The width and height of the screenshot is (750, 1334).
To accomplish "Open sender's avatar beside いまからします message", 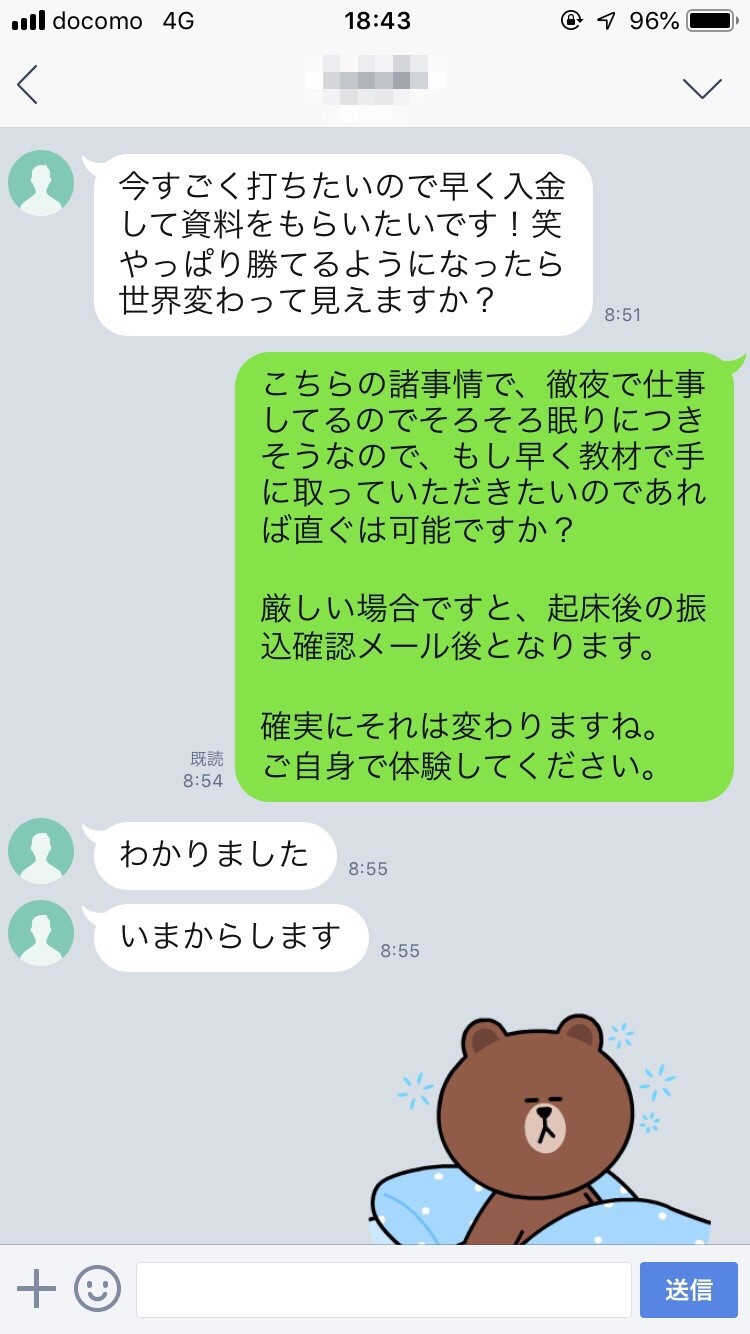I will click(41, 933).
